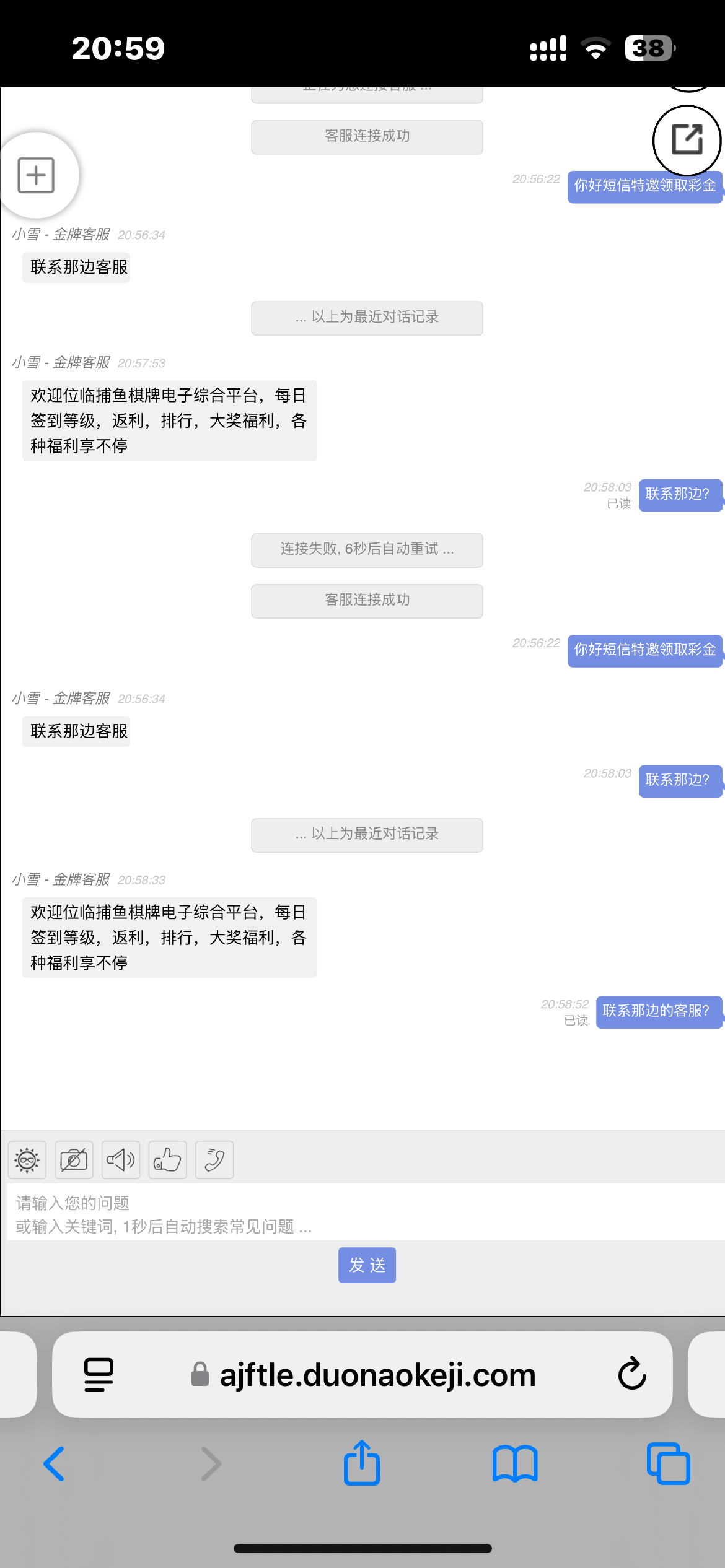
Task: Rate service with thumbs-up icon
Action: point(167,1159)
